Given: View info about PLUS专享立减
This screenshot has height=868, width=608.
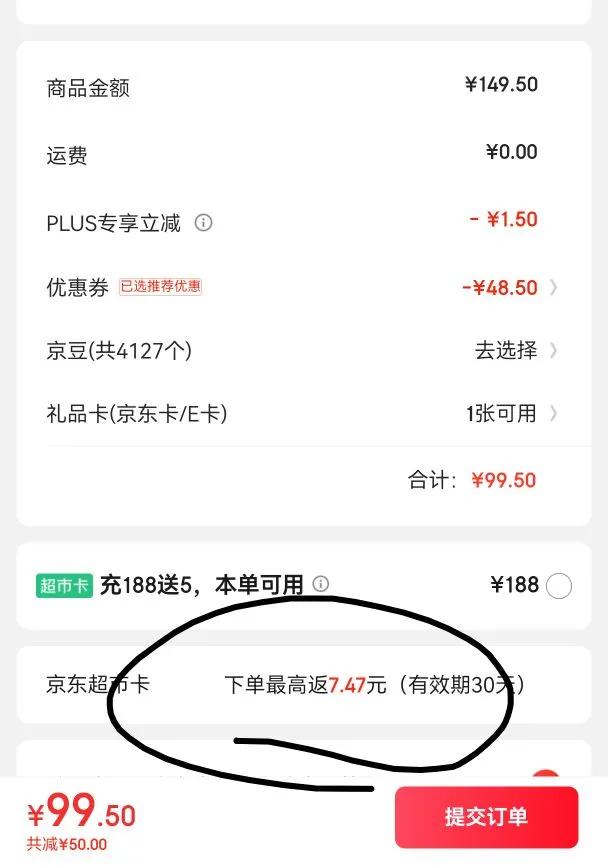Looking at the screenshot, I should pos(203,223).
